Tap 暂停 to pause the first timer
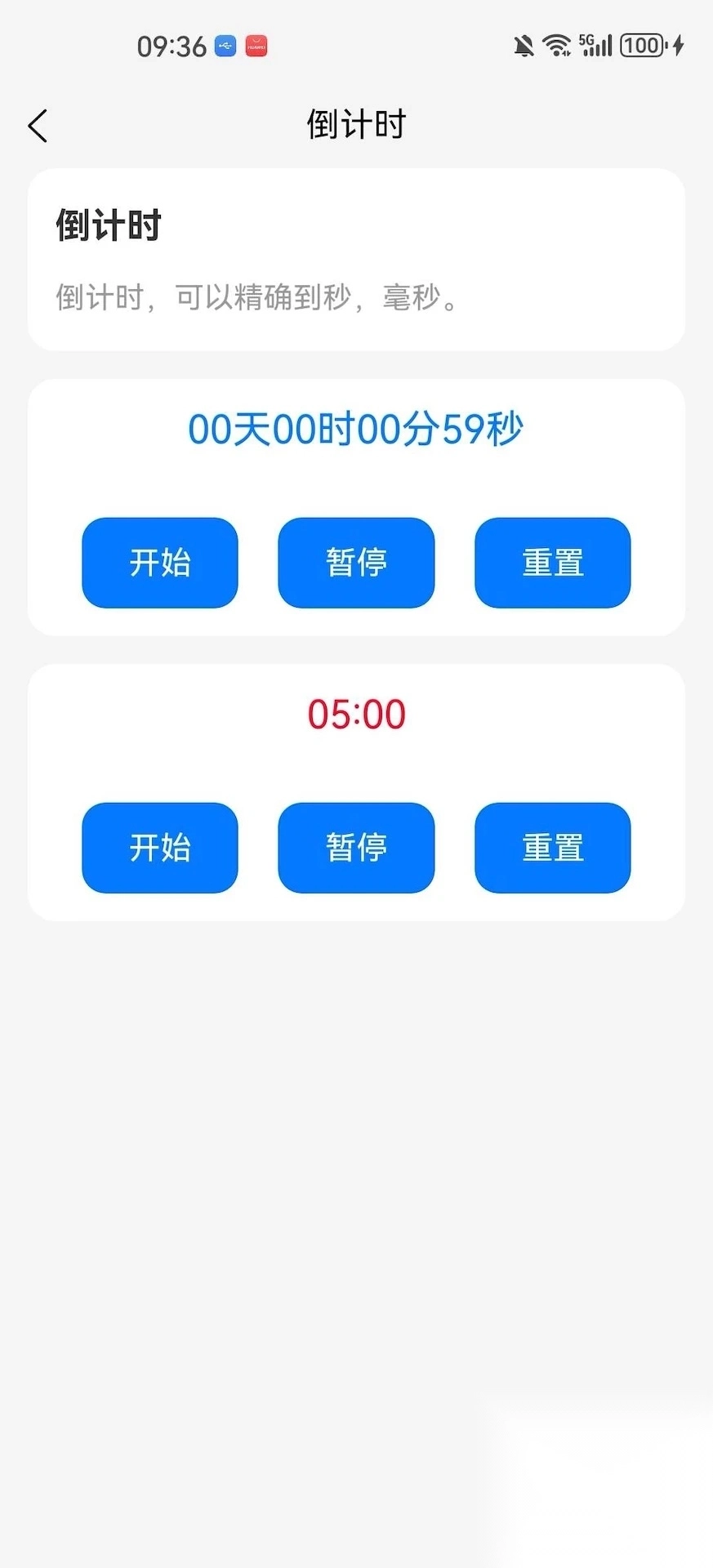 pos(356,563)
